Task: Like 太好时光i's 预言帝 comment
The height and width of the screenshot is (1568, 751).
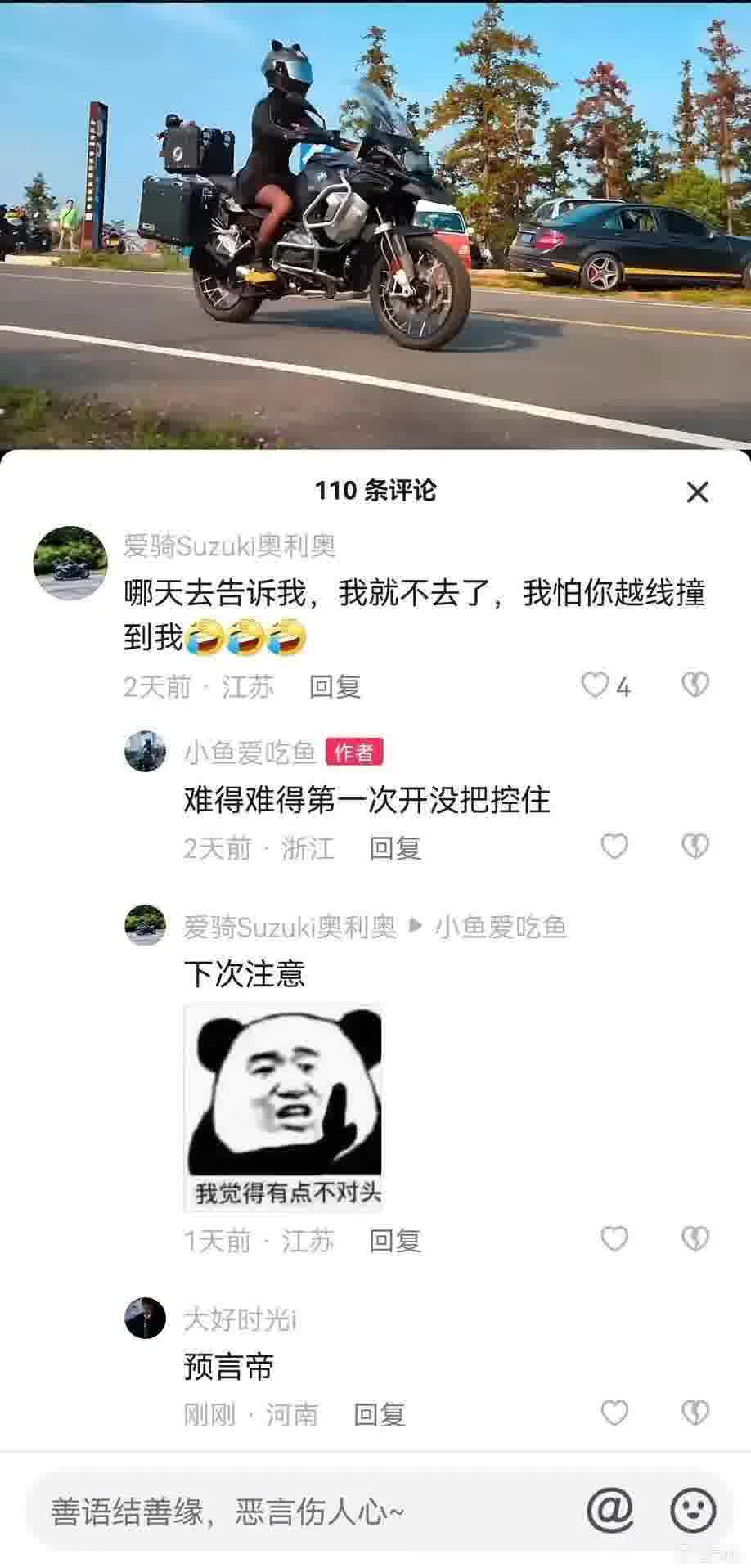Action: coord(614,1413)
